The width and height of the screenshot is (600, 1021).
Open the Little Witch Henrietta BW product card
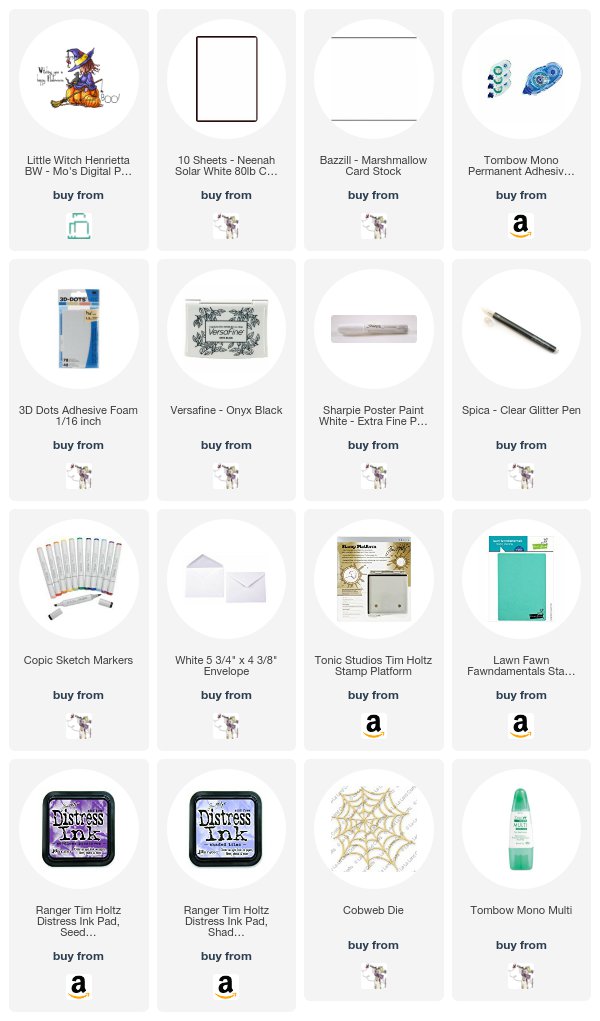[x=78, y=130]
